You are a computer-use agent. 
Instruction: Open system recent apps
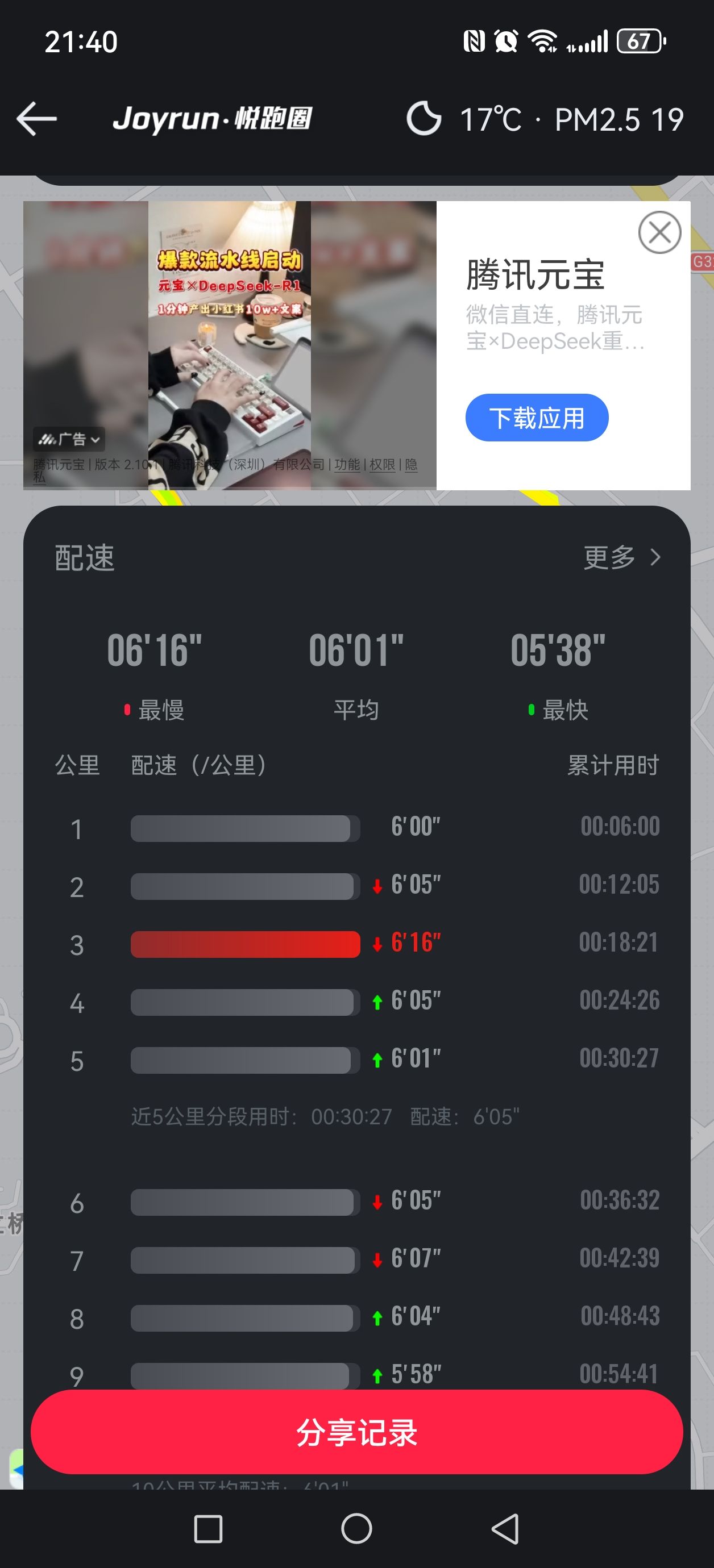pos(207,1528)
